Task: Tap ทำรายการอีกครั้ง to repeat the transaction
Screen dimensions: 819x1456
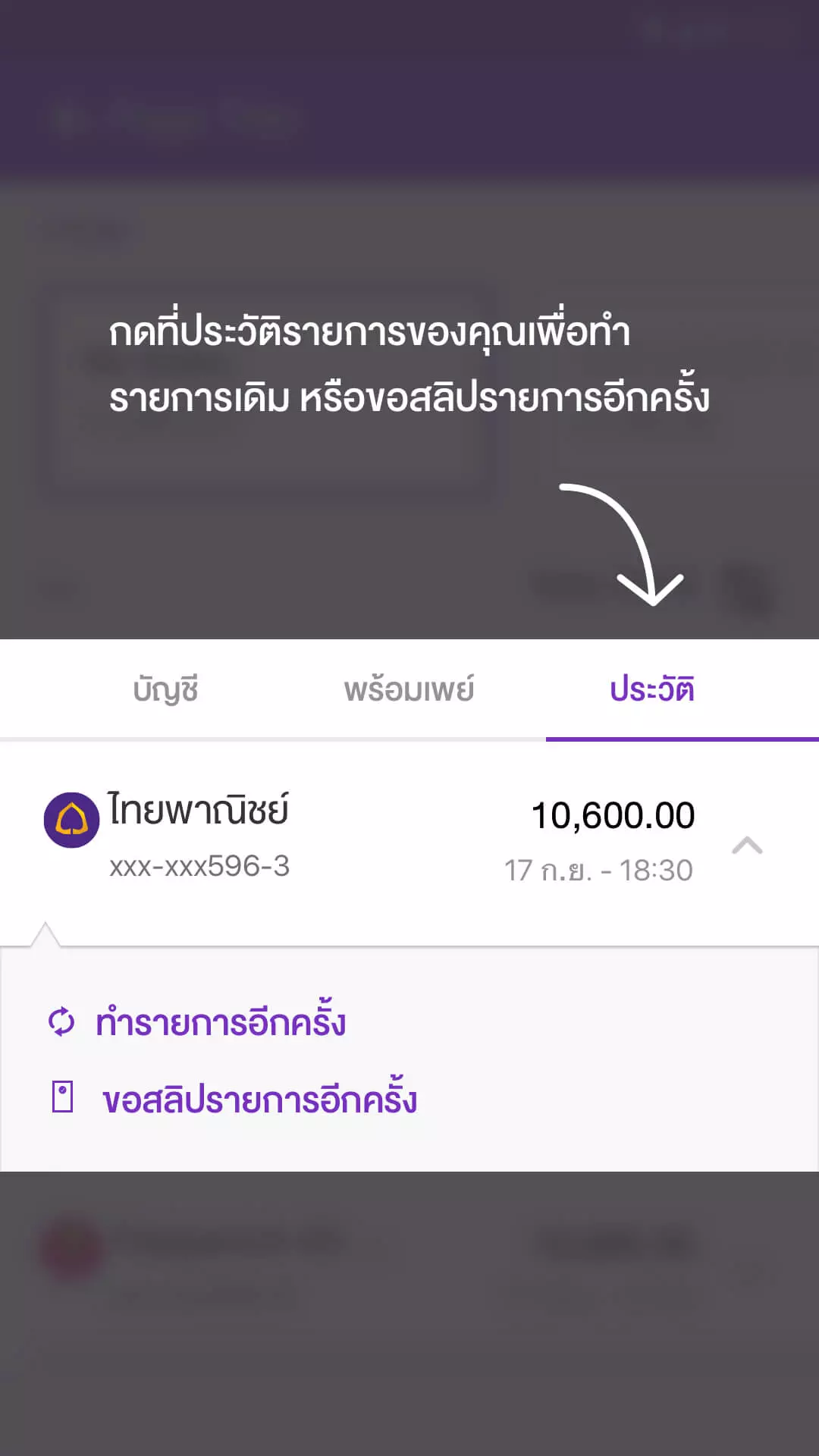Action: [220, 1022]
